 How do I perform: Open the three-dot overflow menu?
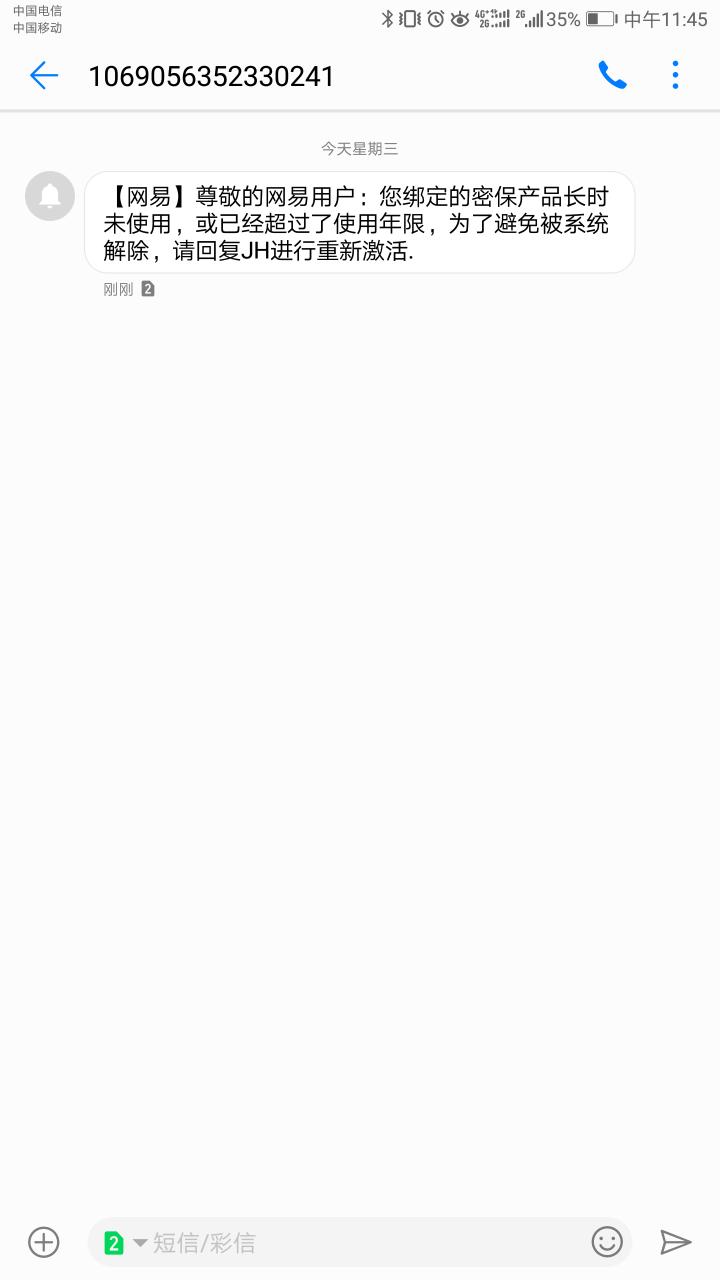click(675, 75)
